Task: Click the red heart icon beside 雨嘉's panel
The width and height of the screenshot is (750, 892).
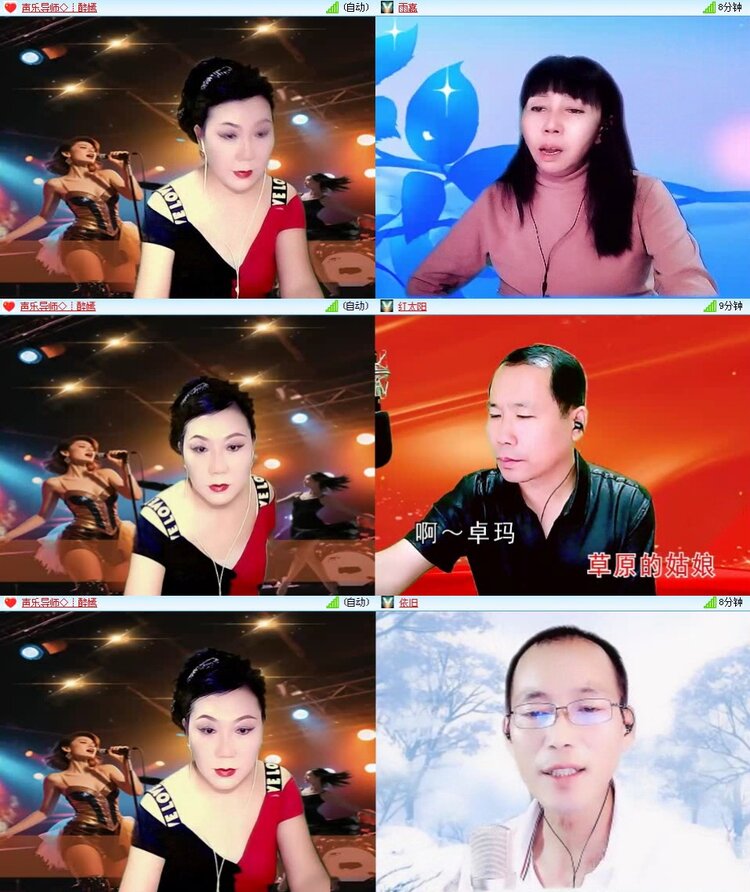Action: click(x=8, y=8)
